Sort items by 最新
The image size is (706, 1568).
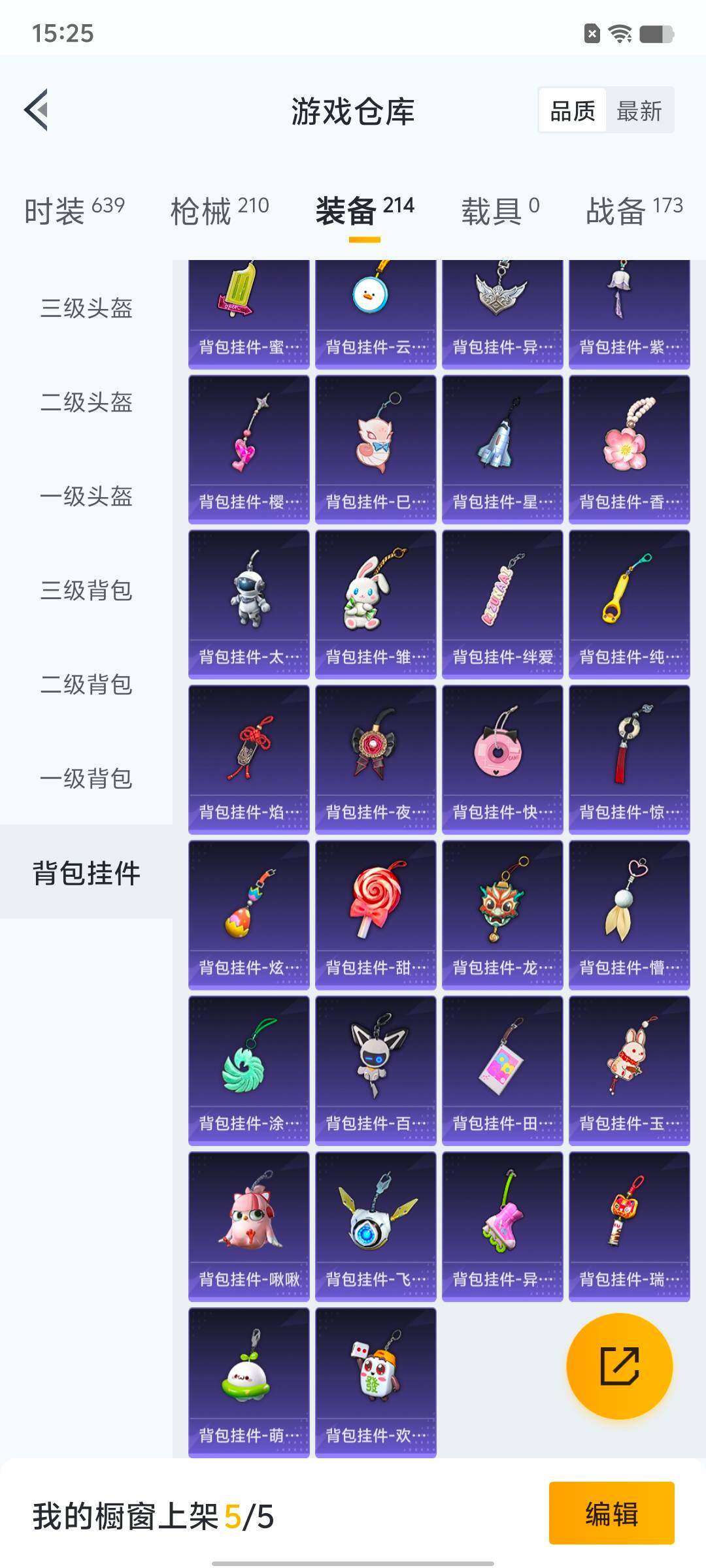click(639, 110)
